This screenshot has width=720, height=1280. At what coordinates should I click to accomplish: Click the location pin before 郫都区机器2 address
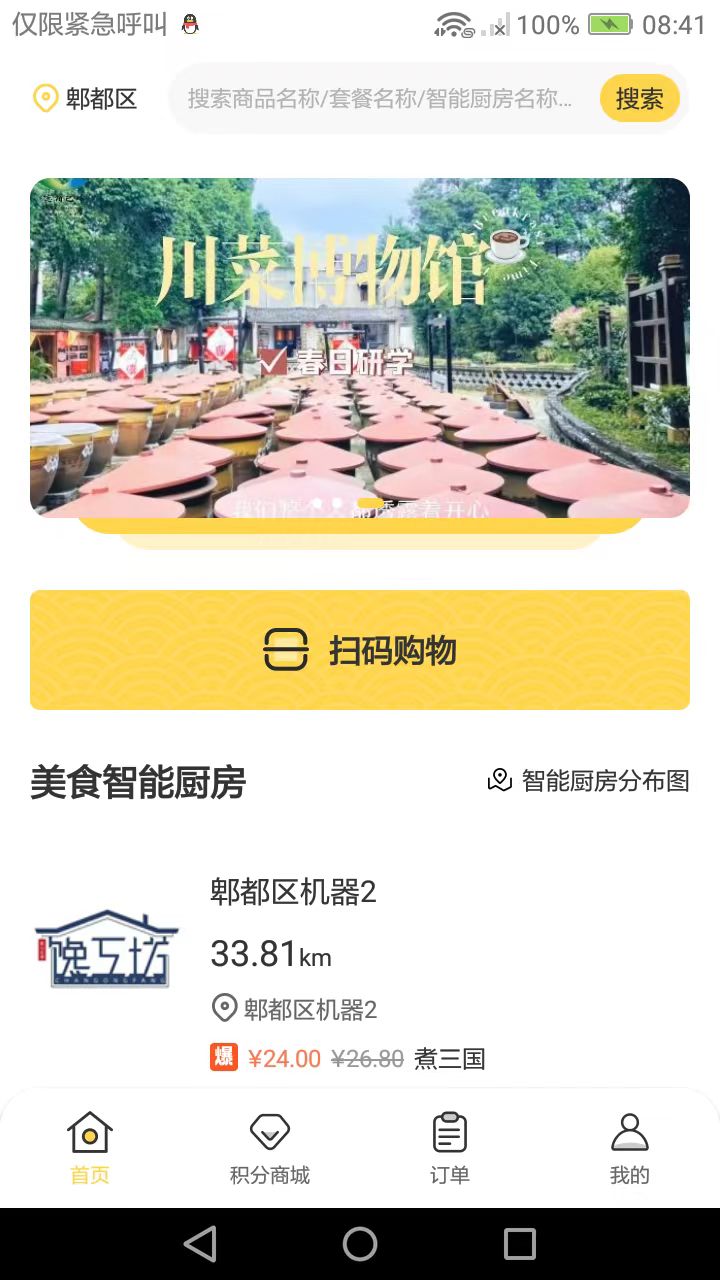point(224,1009)
